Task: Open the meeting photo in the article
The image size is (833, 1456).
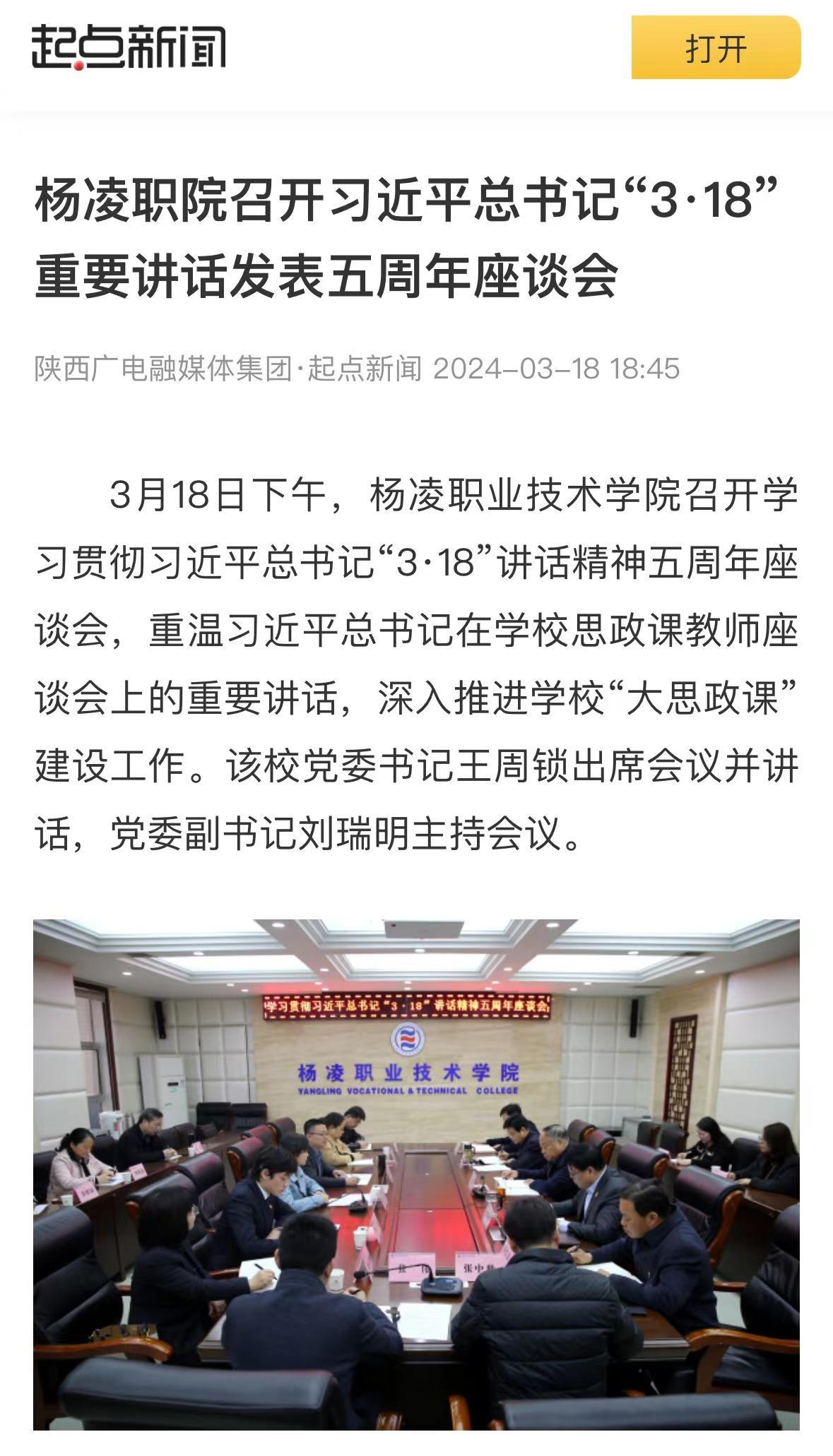Action: point(416,1179)
